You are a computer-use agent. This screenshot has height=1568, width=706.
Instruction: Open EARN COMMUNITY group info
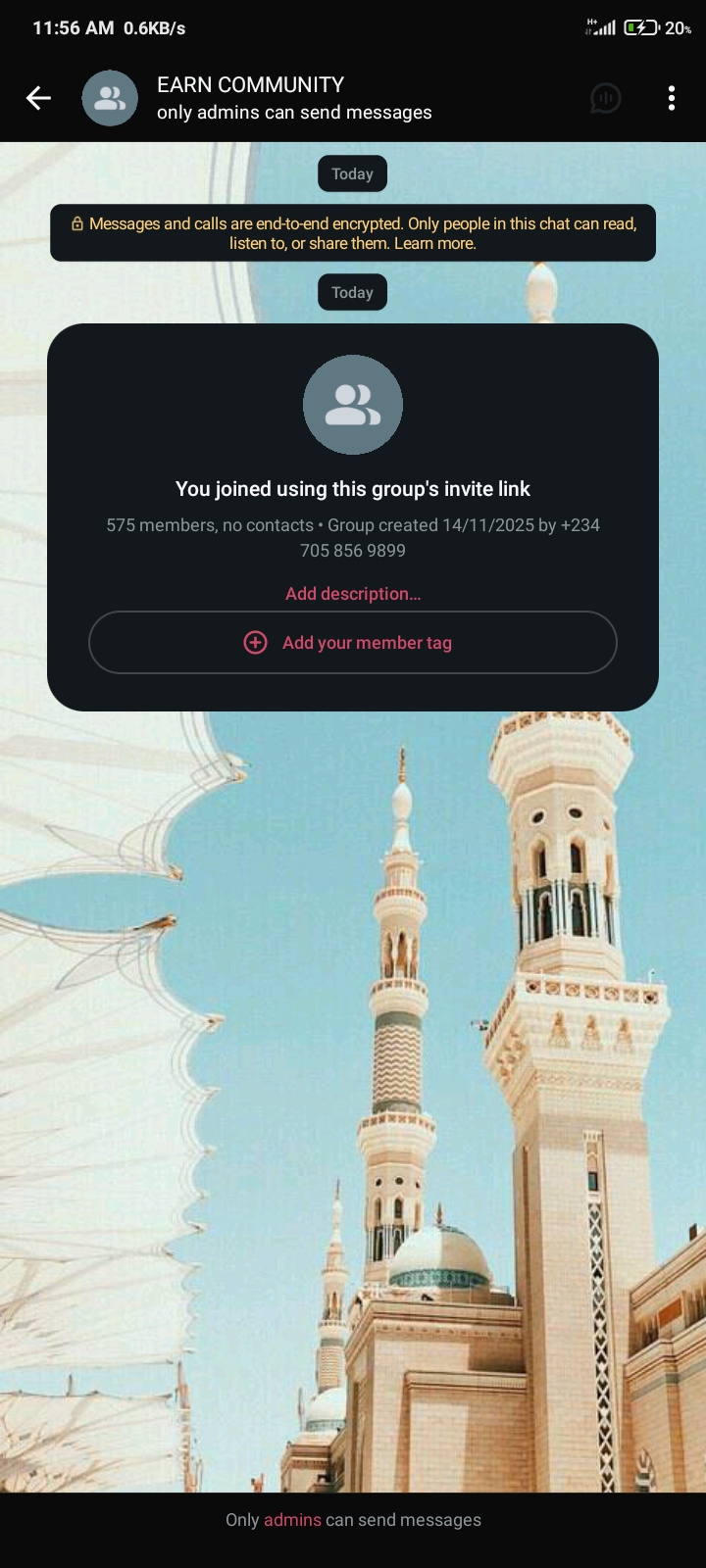tap(294, 98)
